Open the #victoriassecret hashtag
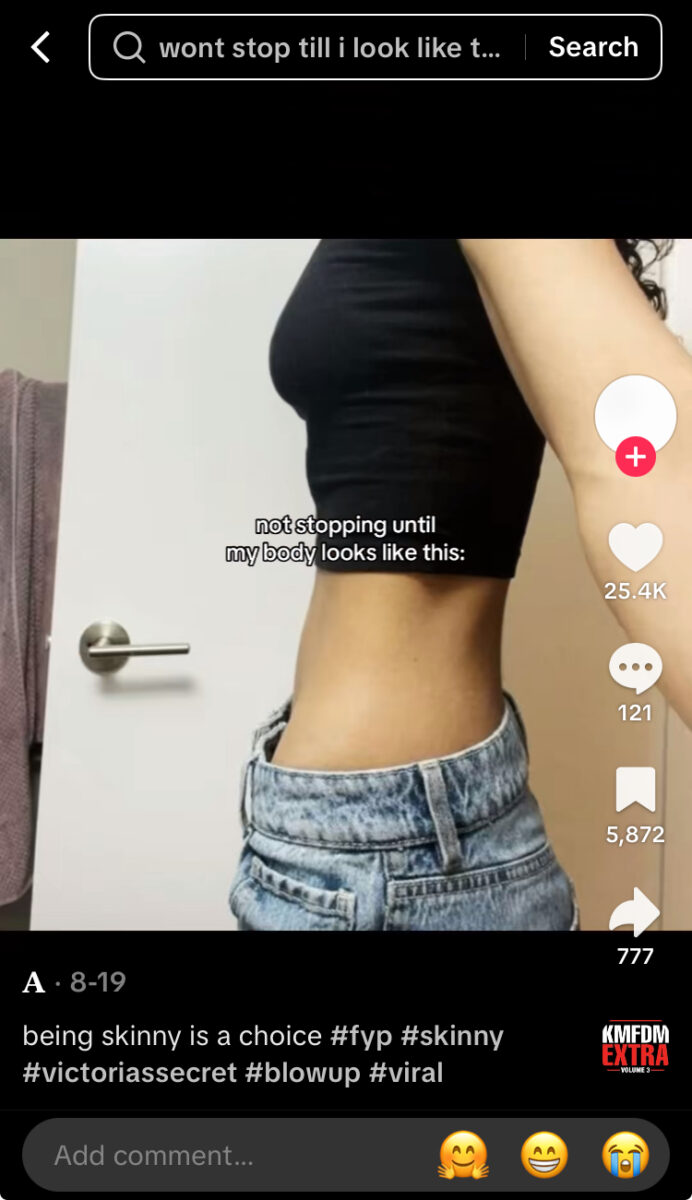The height and width of the screenshot is (1200, 692). click(x=130, y=1073)
